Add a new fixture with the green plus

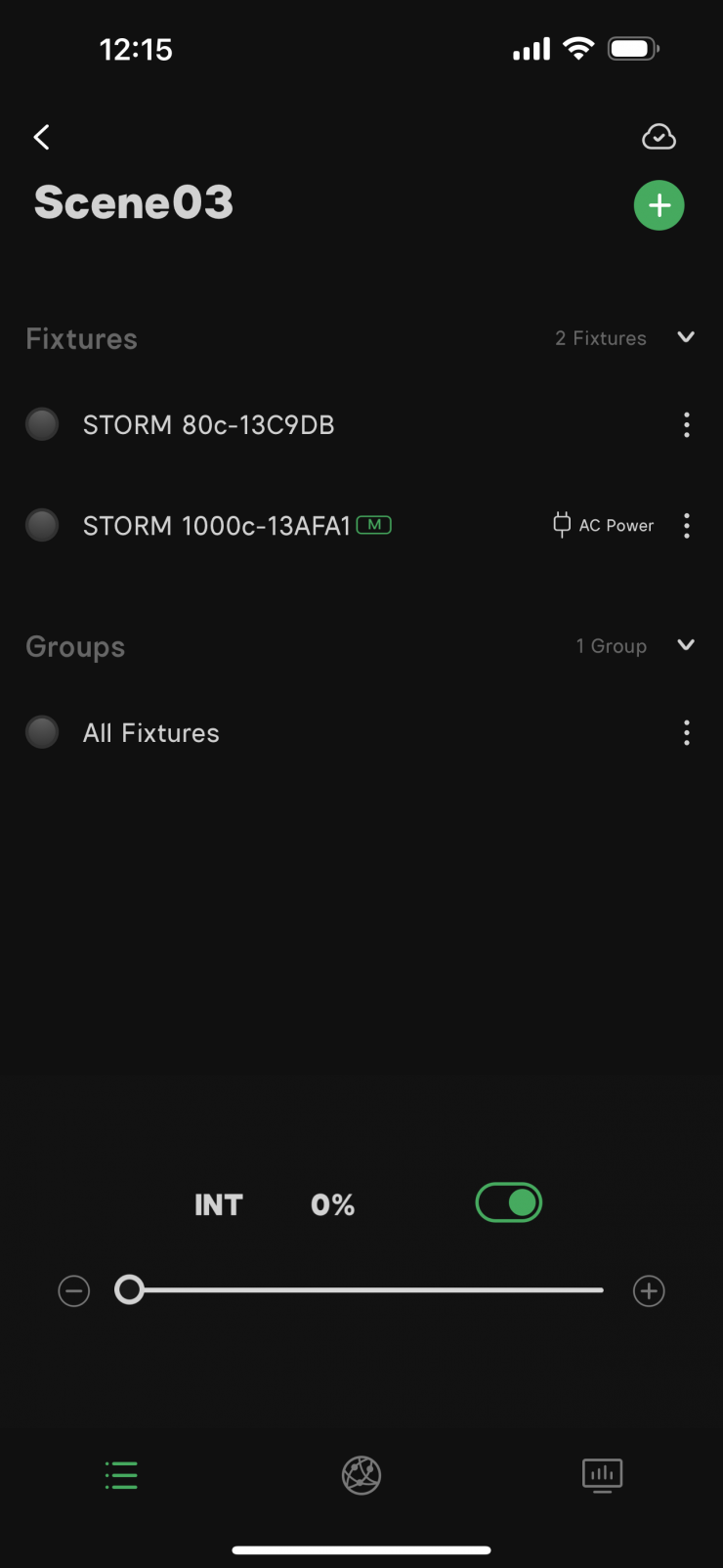coord(659,205)
